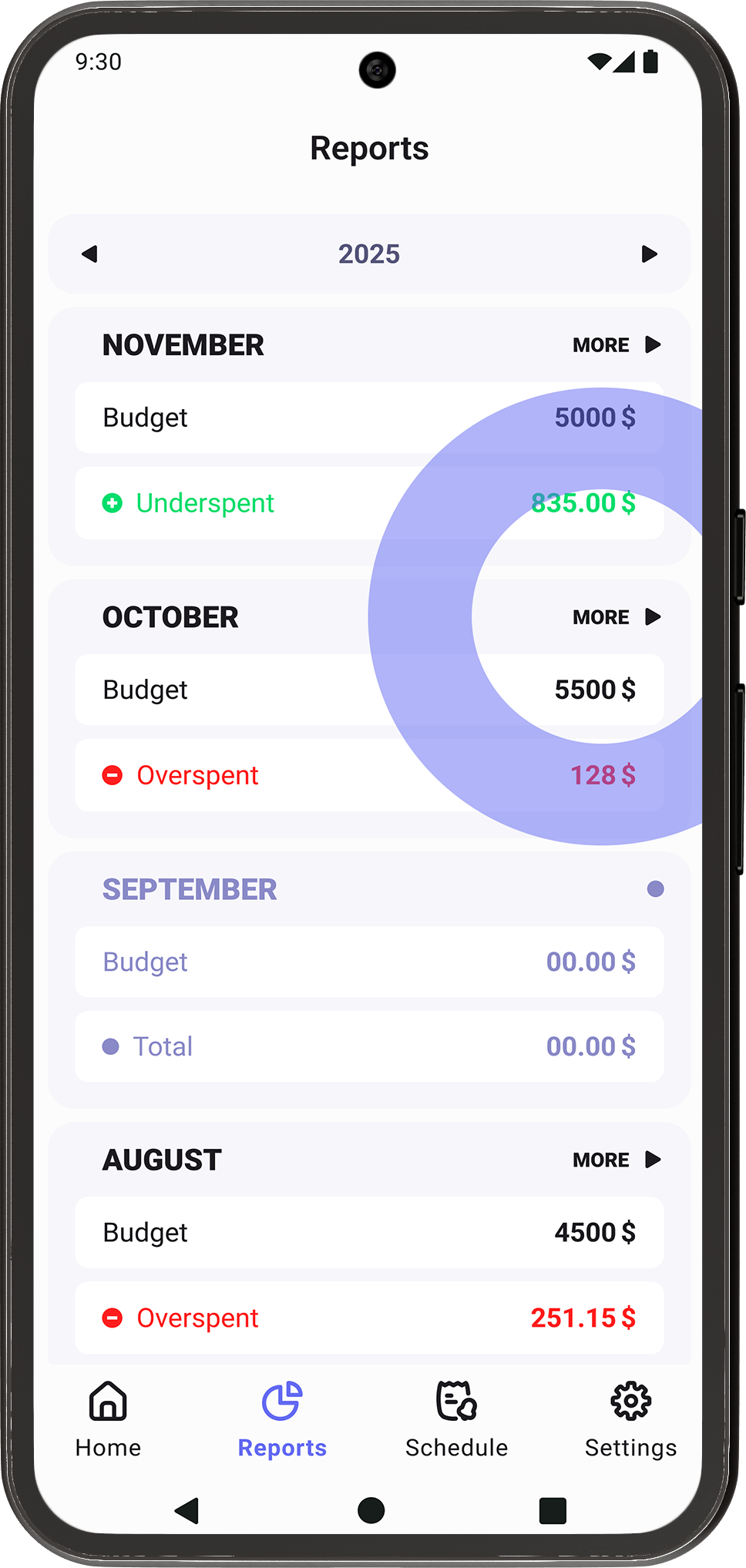Tap the system back button

point(187,1510)
